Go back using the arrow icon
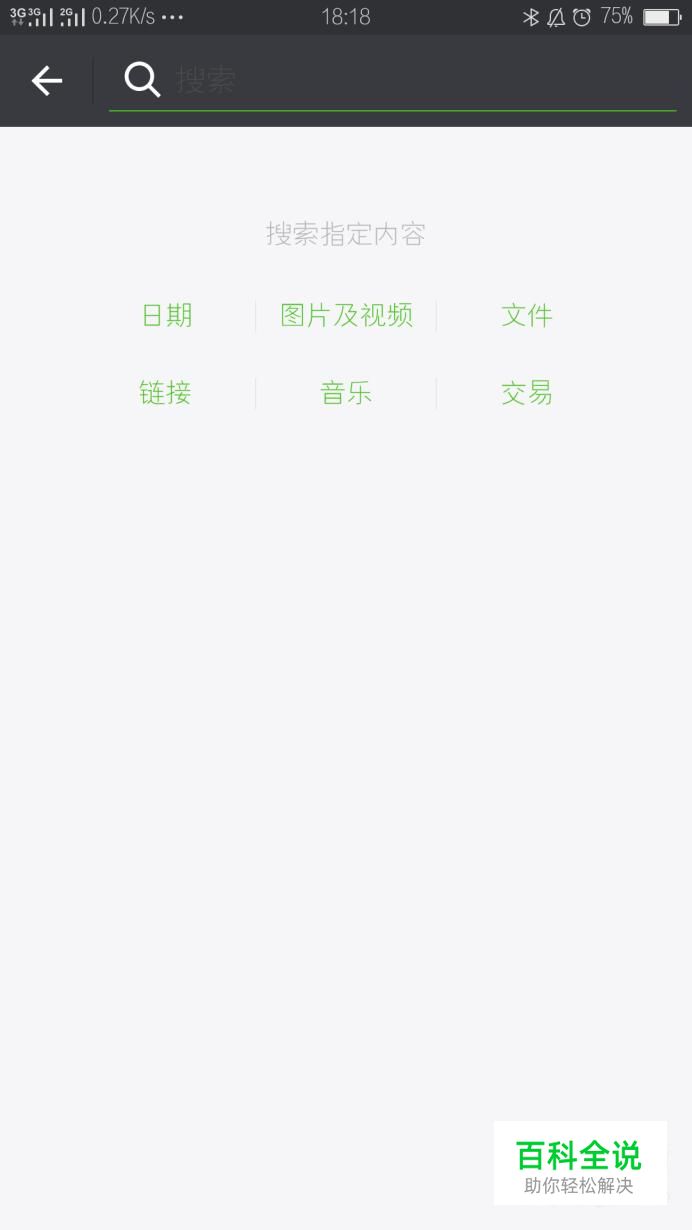 pos(47,81)
